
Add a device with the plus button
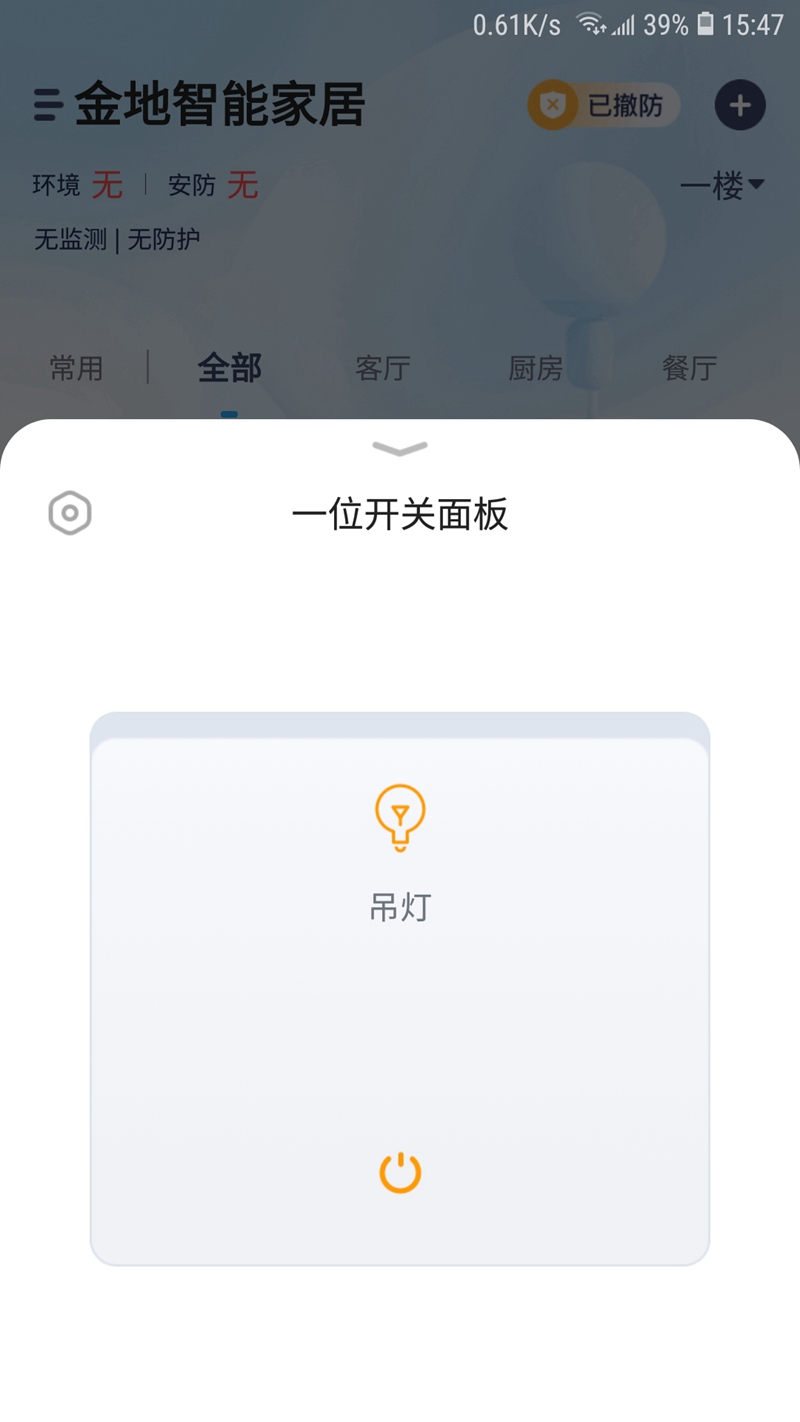740,106
